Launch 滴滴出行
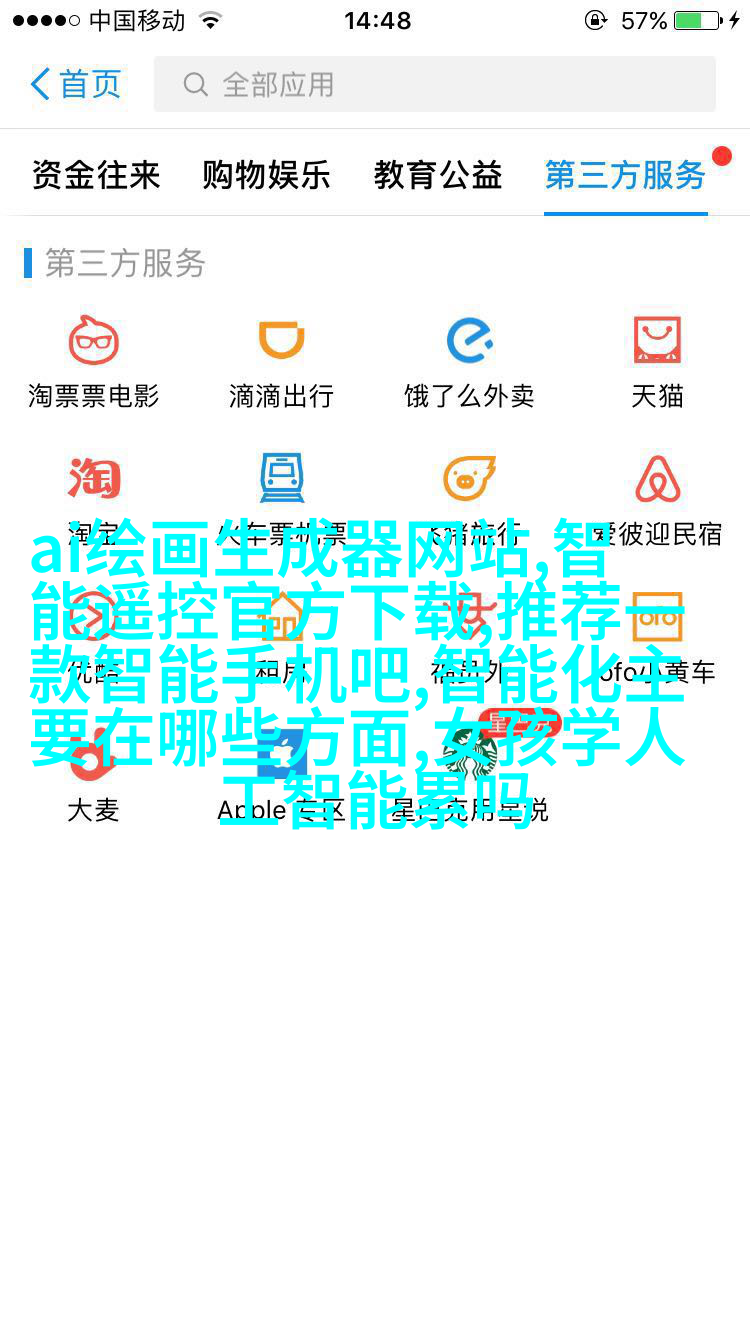750x1334 pixels. (281, 360)
